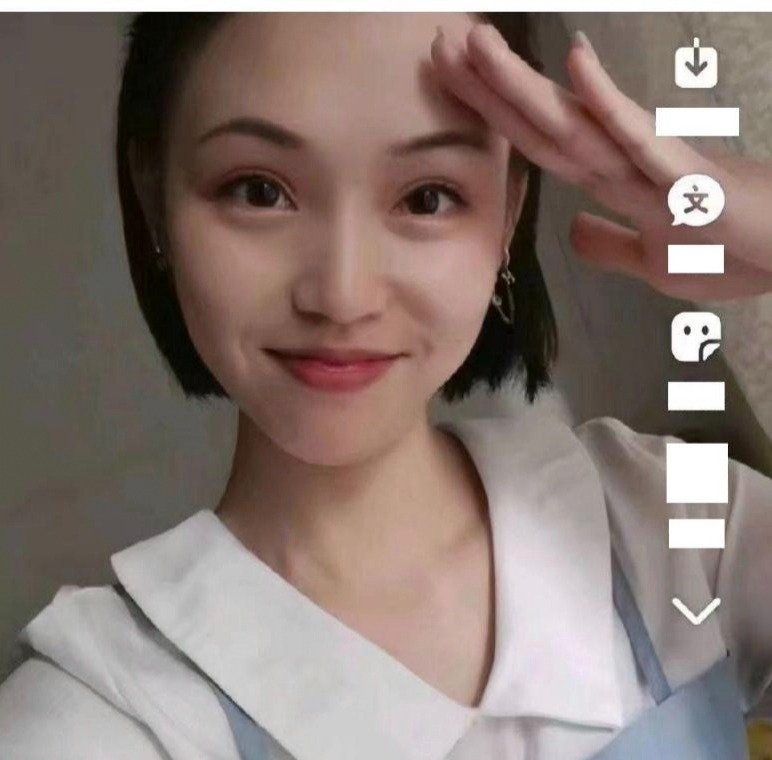Tap the download save icon
This screenshot has width=772, height=760.
tap(697, 65)
